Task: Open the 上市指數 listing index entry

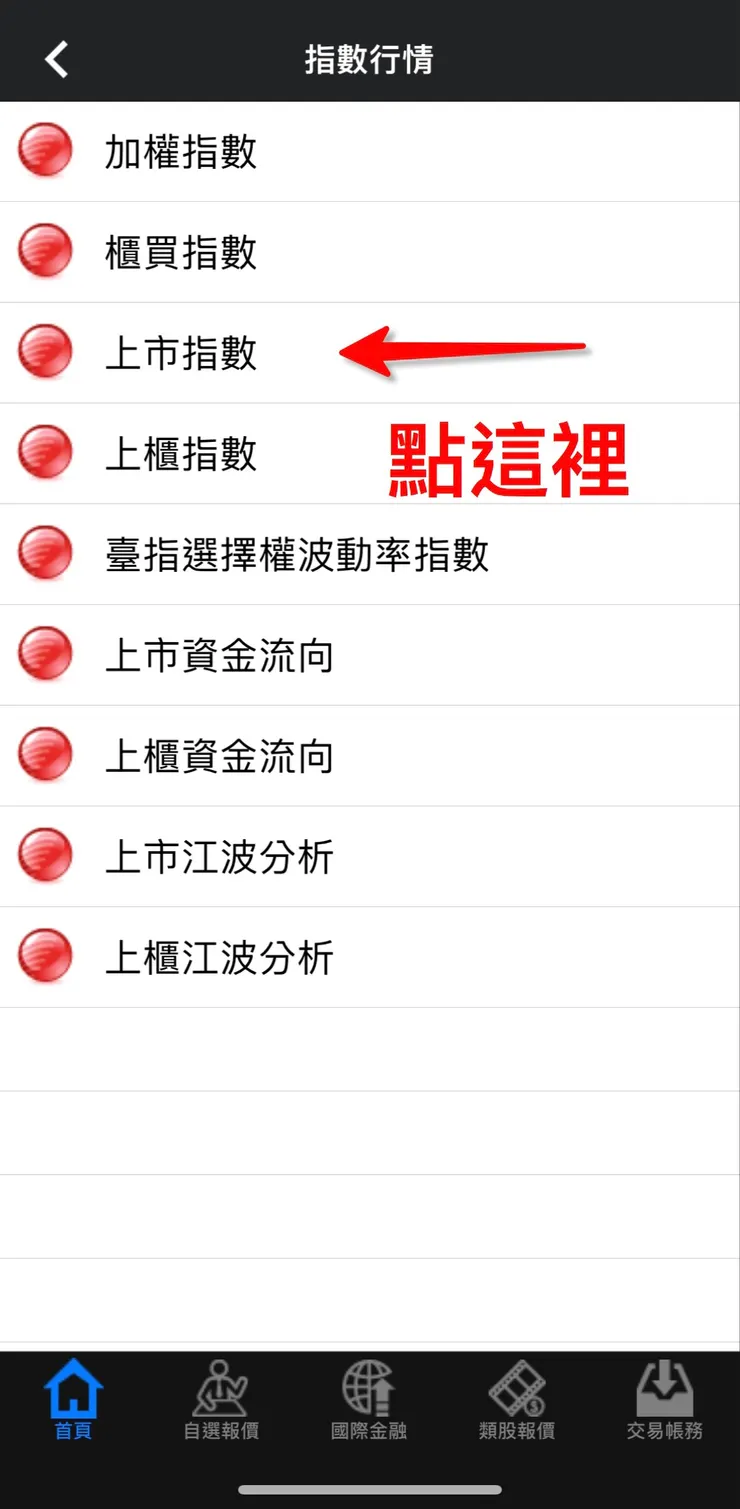Action: click(180, 352)
